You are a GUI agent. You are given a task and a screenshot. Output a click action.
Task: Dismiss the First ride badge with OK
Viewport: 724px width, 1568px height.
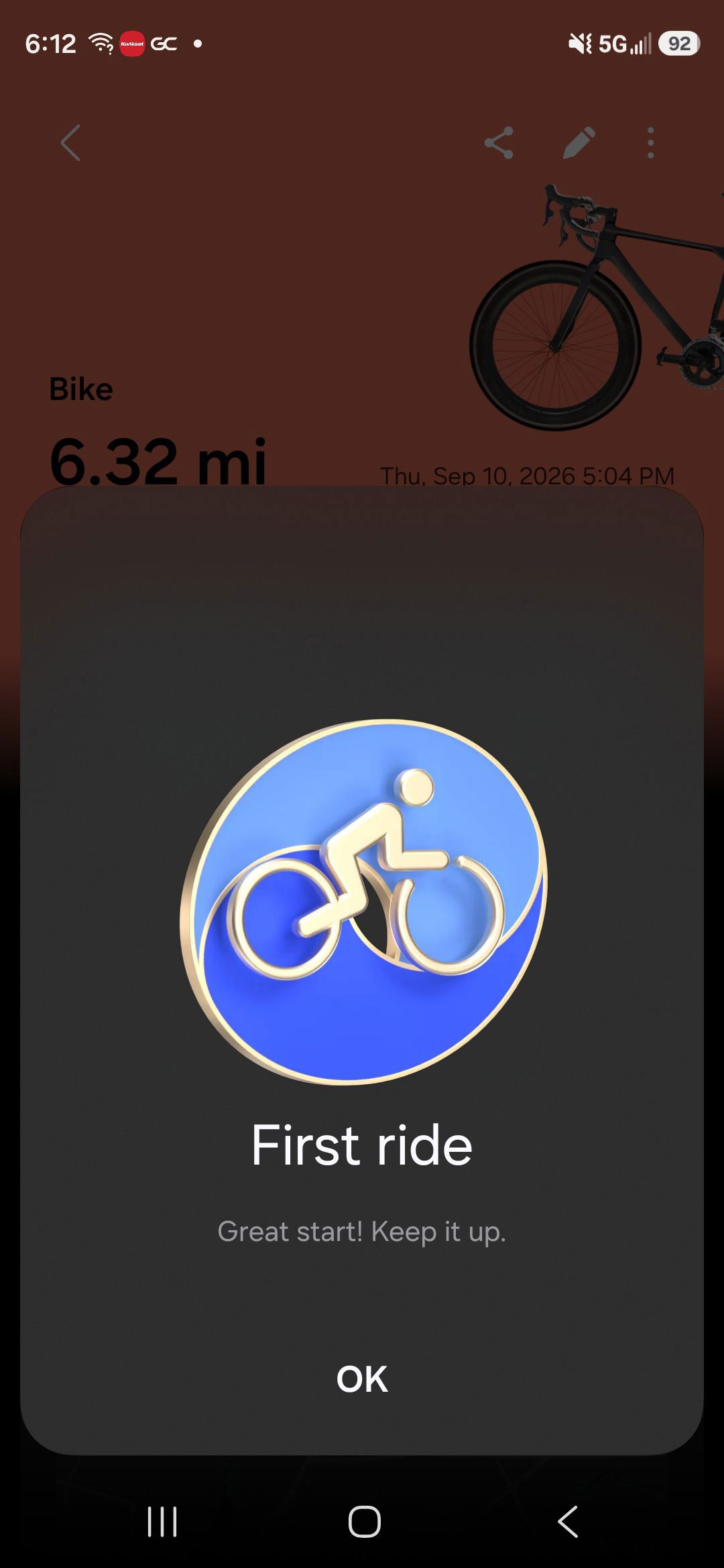[x=362, y=1379]
